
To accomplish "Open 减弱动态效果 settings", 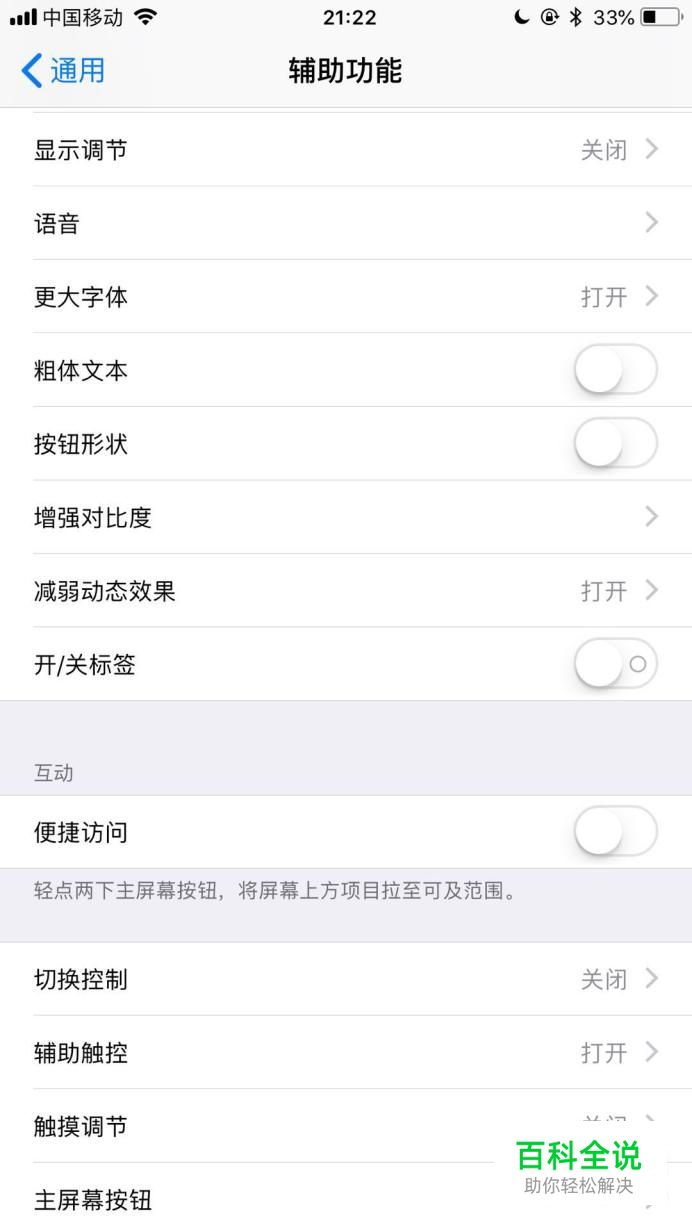I will pos(346,591).
